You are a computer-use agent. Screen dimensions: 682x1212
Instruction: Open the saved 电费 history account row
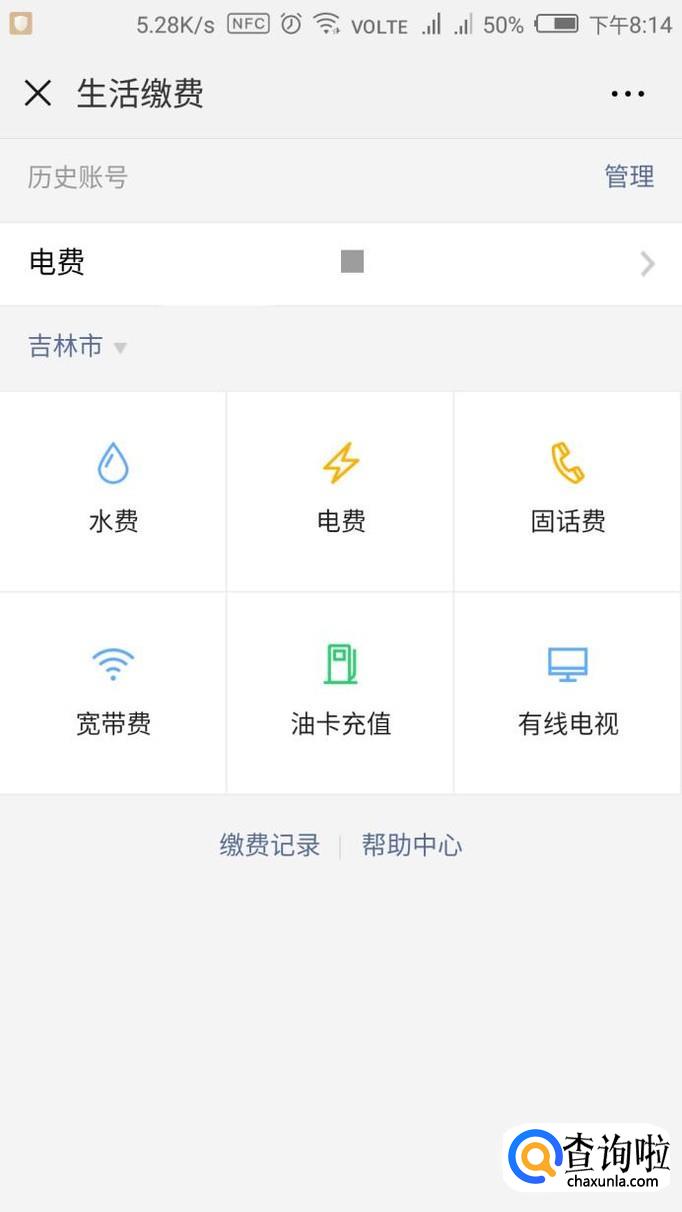340,263
